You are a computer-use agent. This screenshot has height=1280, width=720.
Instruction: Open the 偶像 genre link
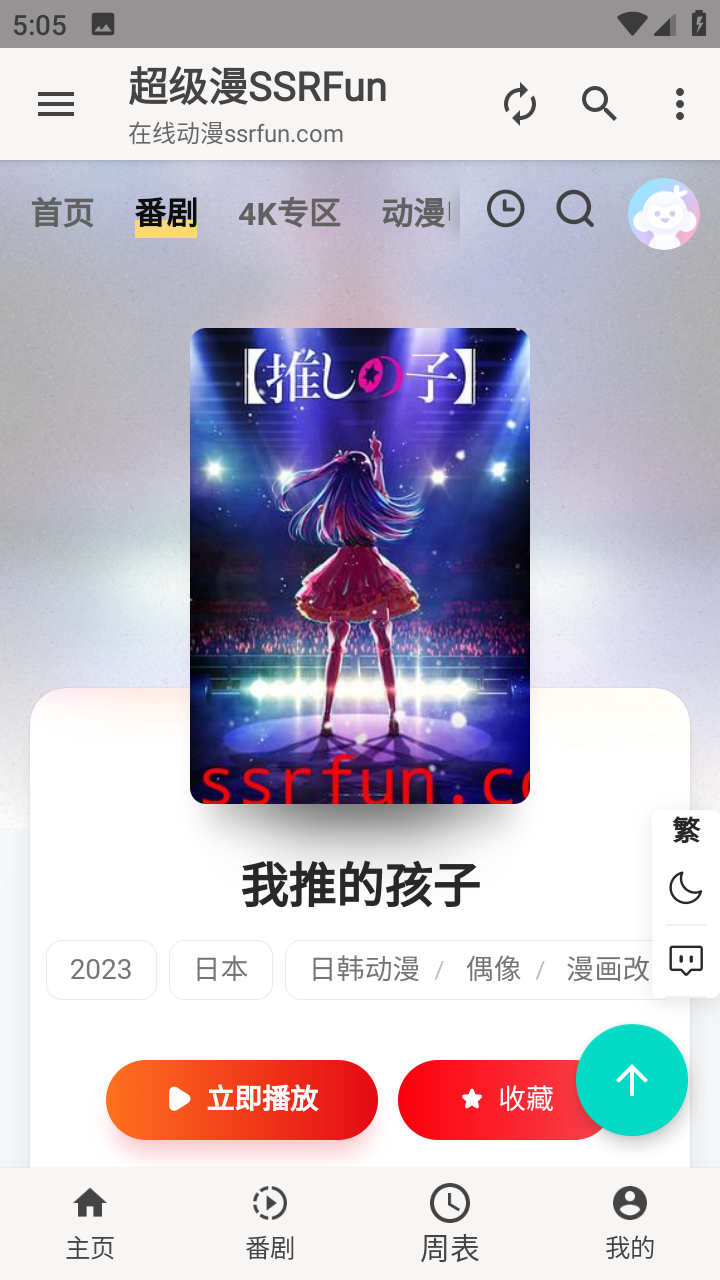coord(493,969)
